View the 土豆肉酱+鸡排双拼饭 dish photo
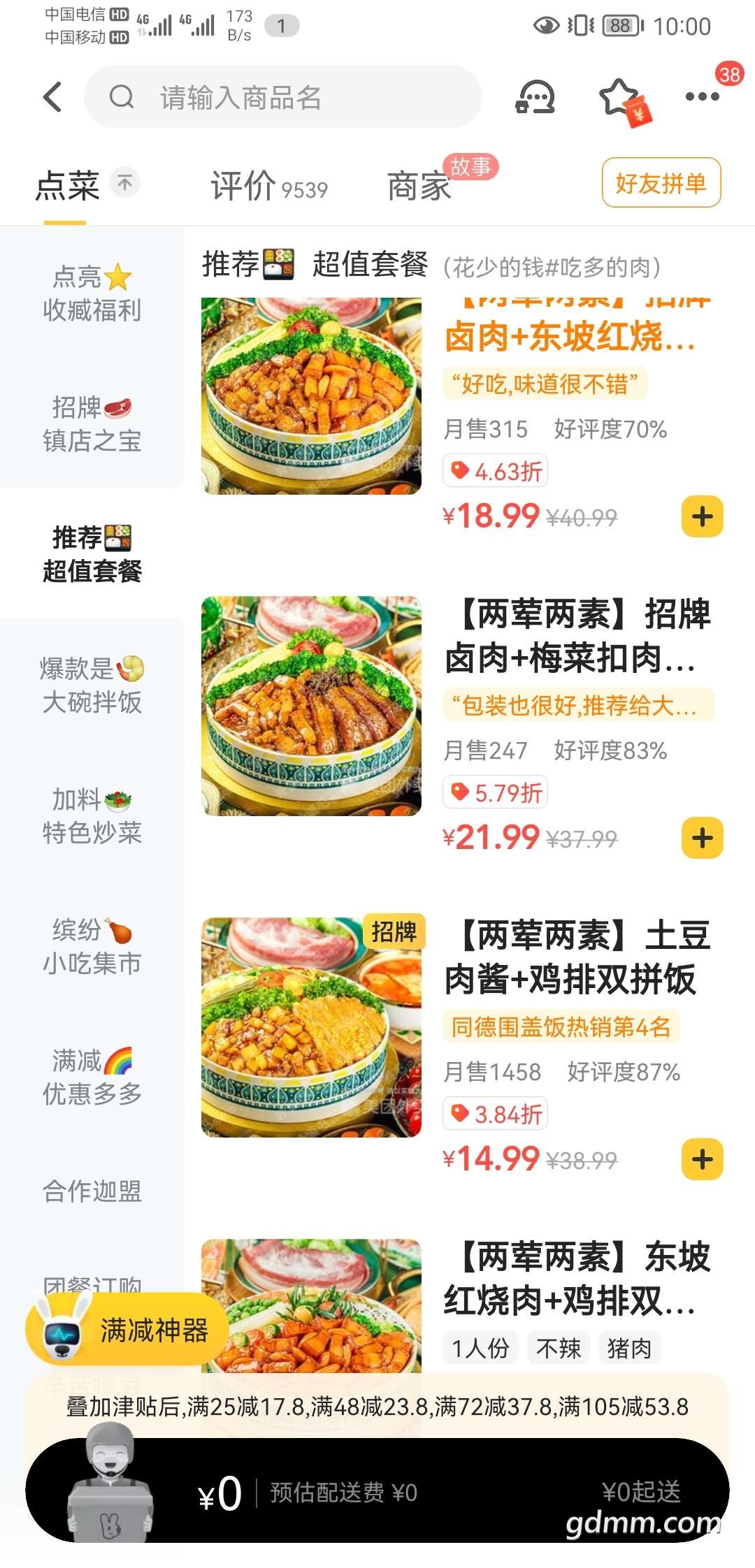Viewport: 755px width, 1568px height. (311, 1027)
